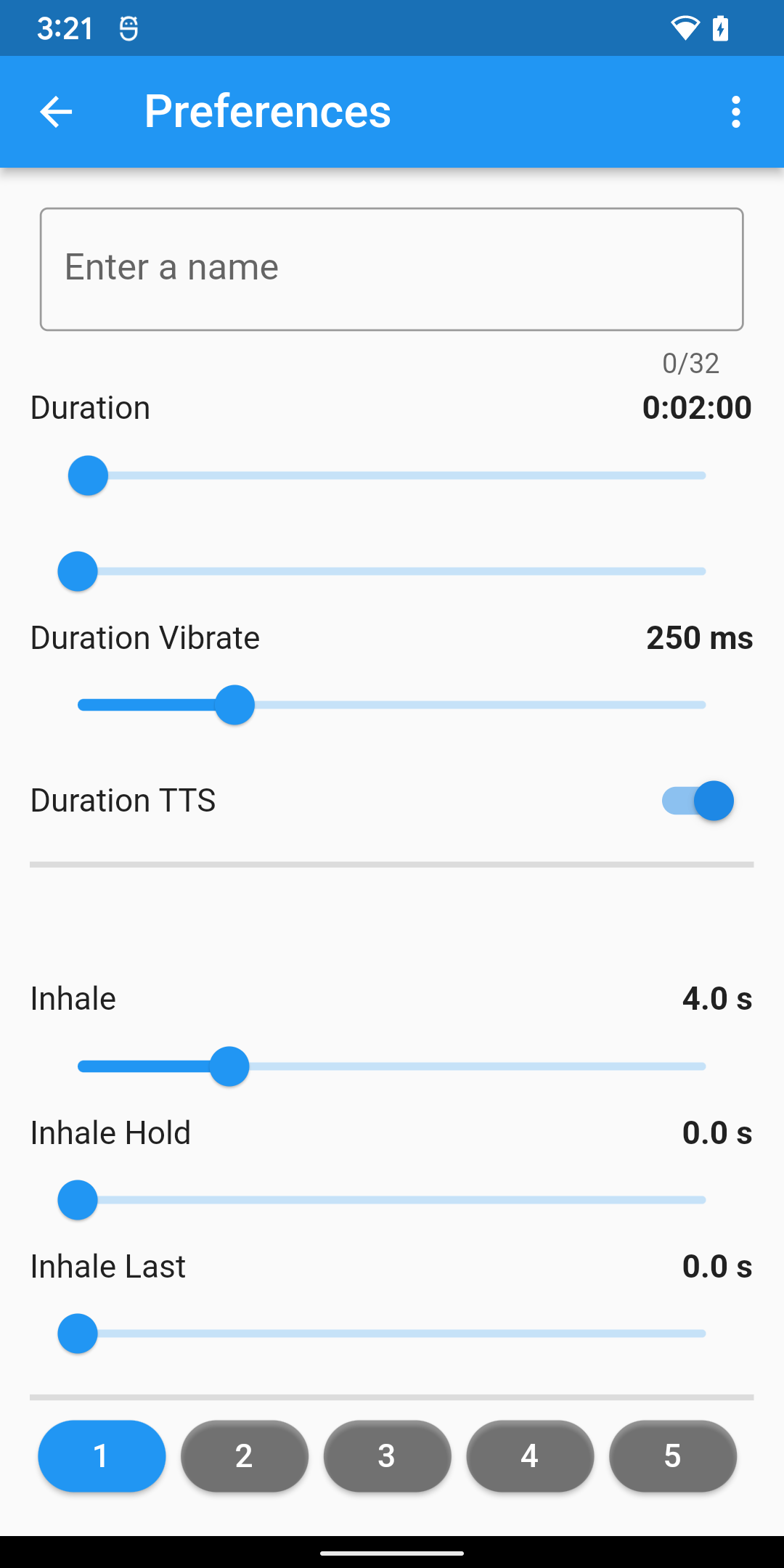Choose preset 5
This screenshot has width=784, height=1568.
pos(673,1455)
